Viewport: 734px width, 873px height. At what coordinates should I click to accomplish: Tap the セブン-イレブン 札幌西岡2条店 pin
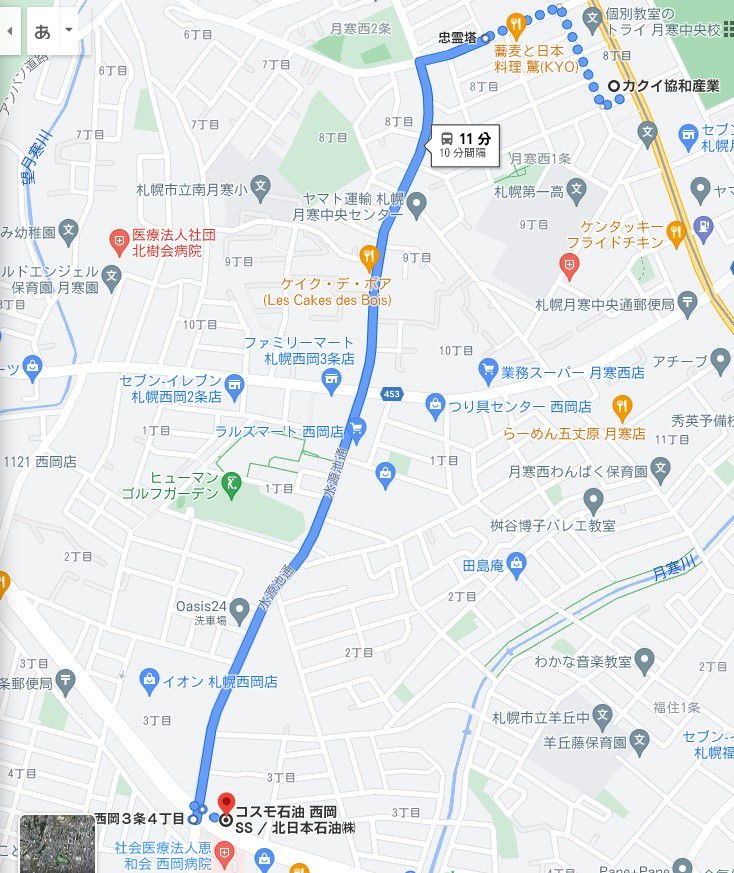[234, 383]
